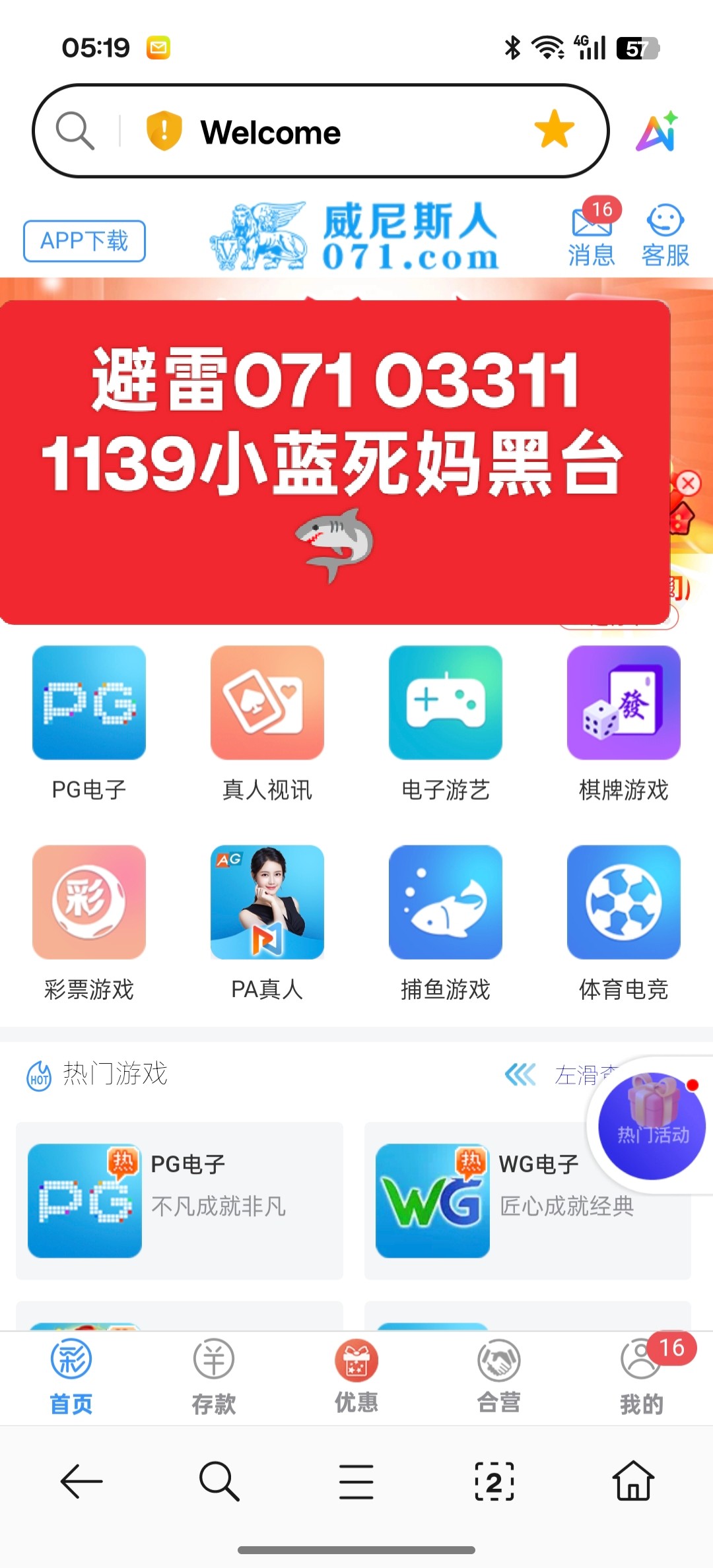Tap the search icon in the address bar
Screen dimensions: 713x1568
(75, 131)
